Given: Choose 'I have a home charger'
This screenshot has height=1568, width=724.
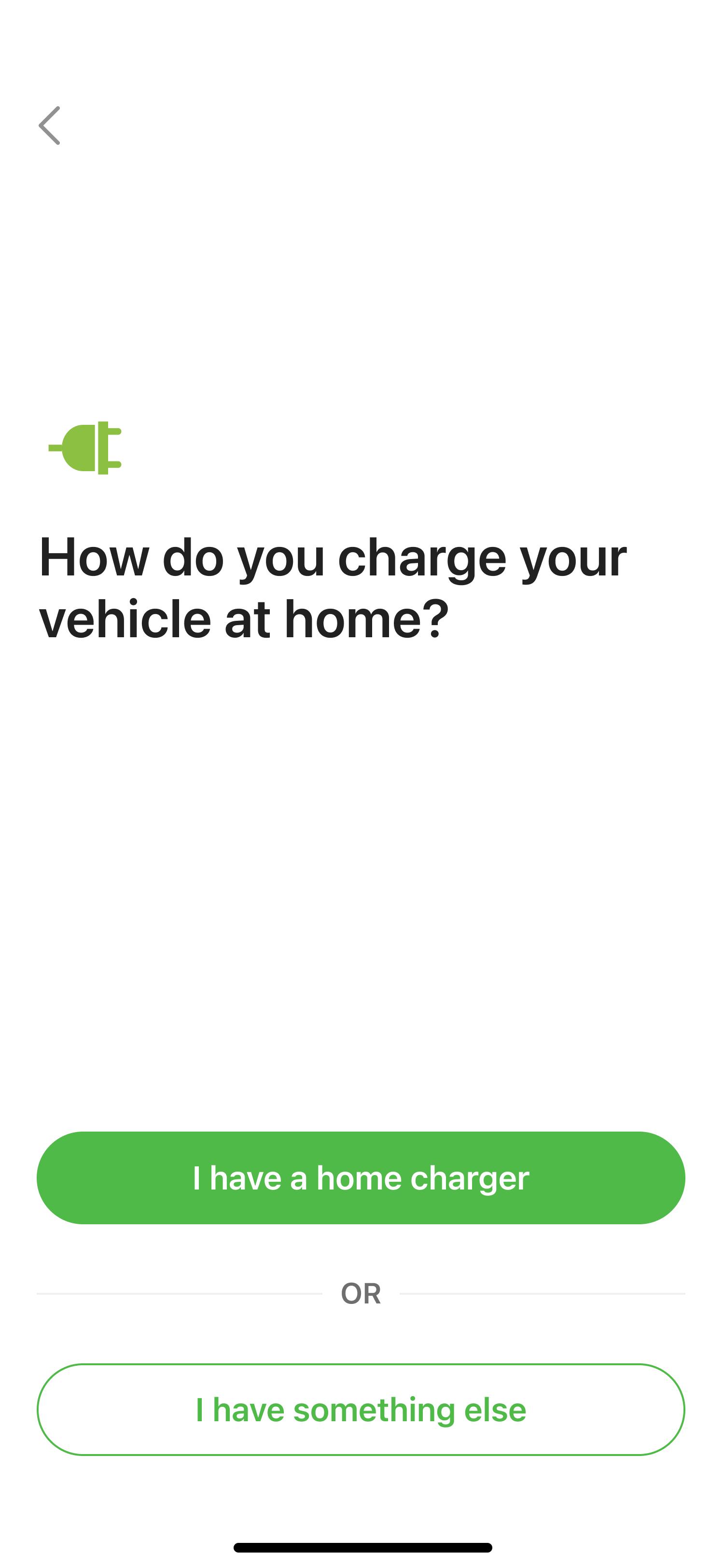Looking at the screenshot, I should 361,1177.
